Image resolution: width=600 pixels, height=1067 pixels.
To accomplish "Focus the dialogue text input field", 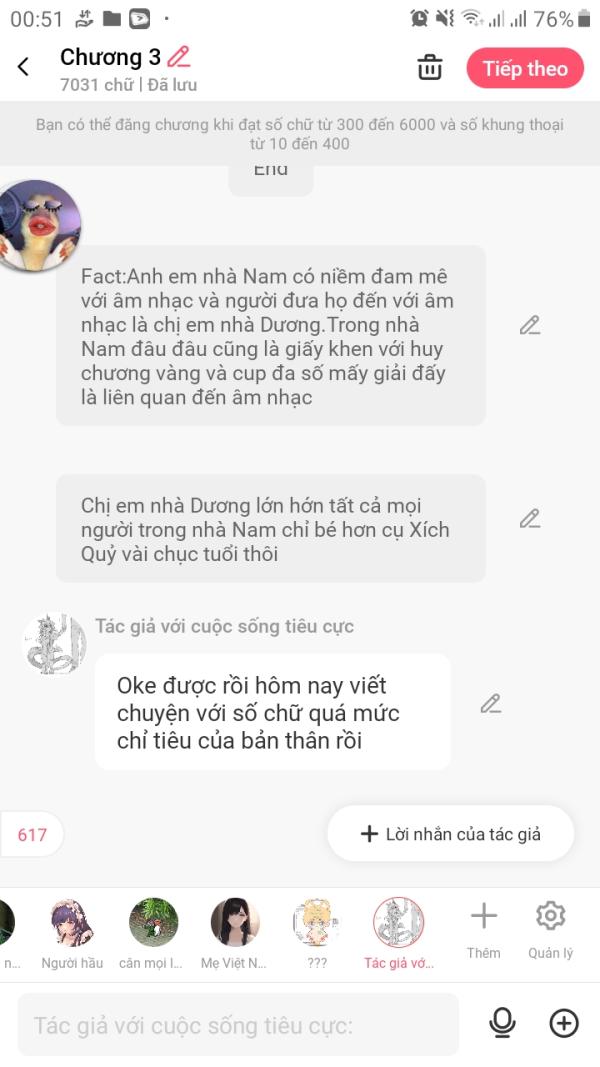I will click(238, 1024).
